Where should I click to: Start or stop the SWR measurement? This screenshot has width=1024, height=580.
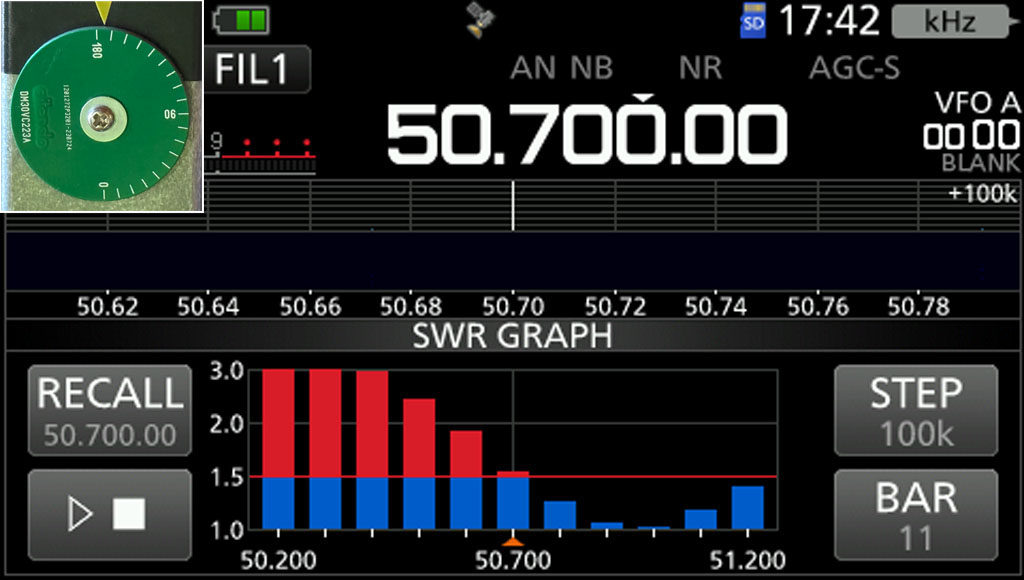(109, 514)
